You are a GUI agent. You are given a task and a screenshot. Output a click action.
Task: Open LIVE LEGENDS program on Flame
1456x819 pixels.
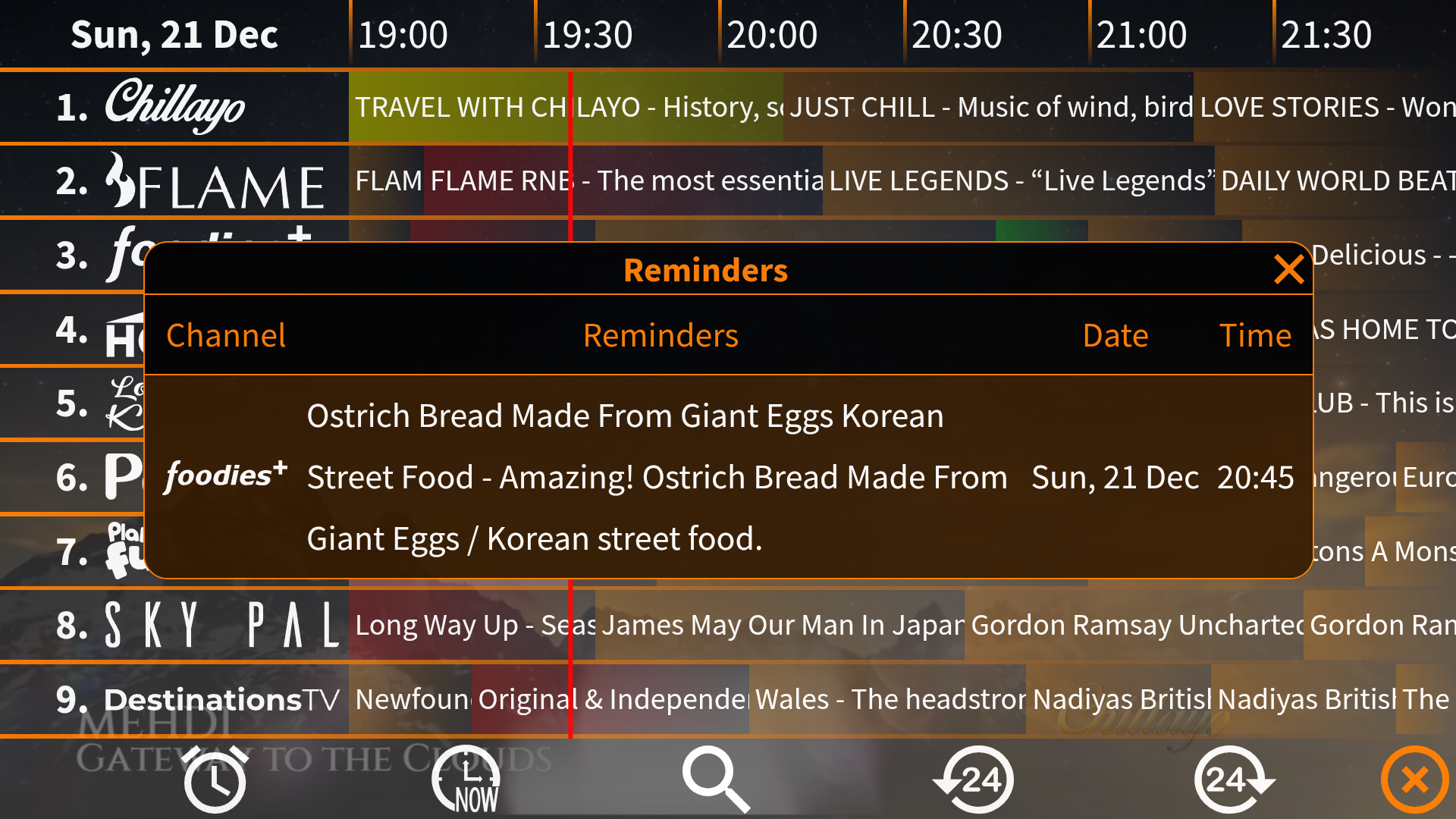(1018, 181)
